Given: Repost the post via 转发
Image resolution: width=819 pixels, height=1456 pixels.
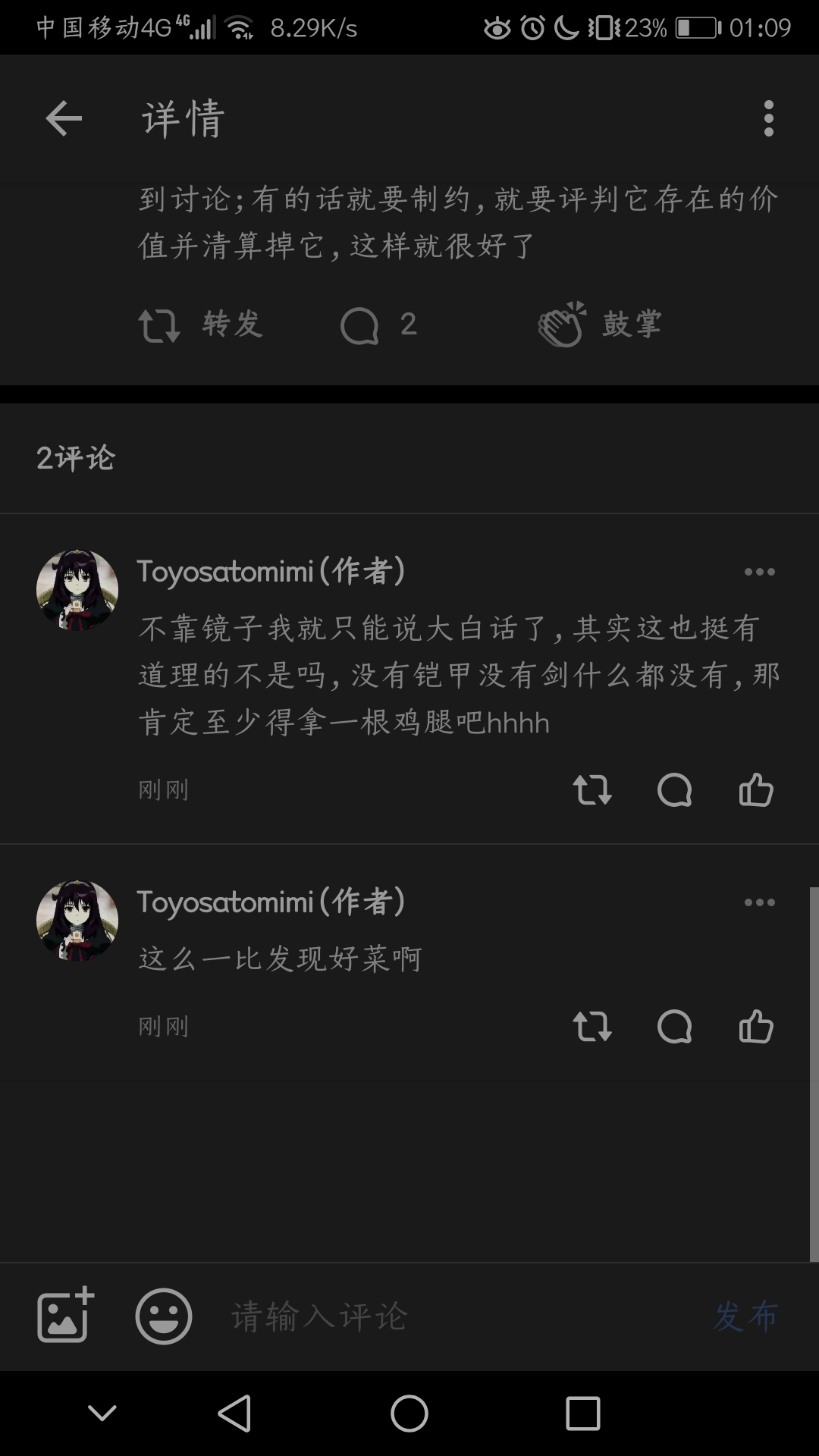Looking at the screenshot, I should (200, 325).
